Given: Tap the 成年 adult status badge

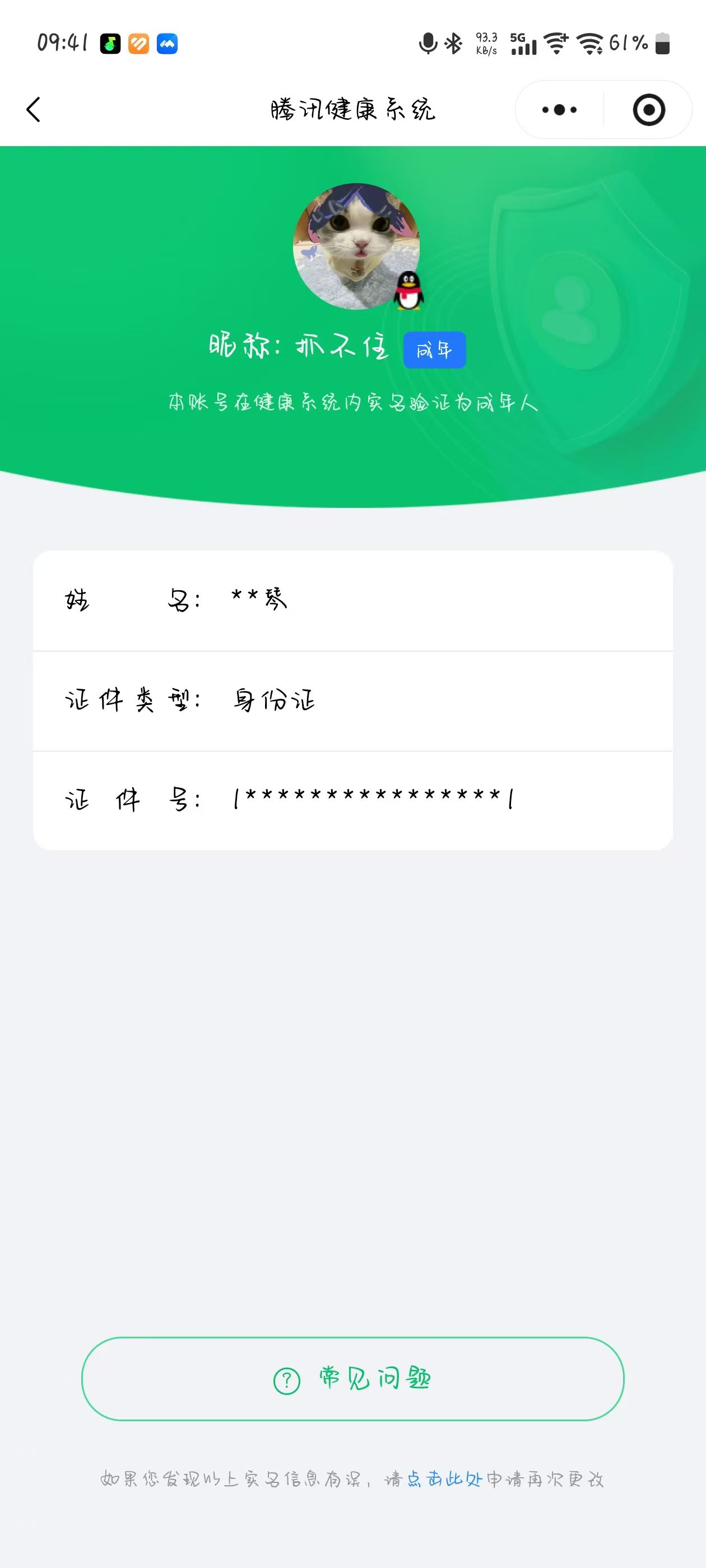Looking at the screenshot, I should coord(435,349).
